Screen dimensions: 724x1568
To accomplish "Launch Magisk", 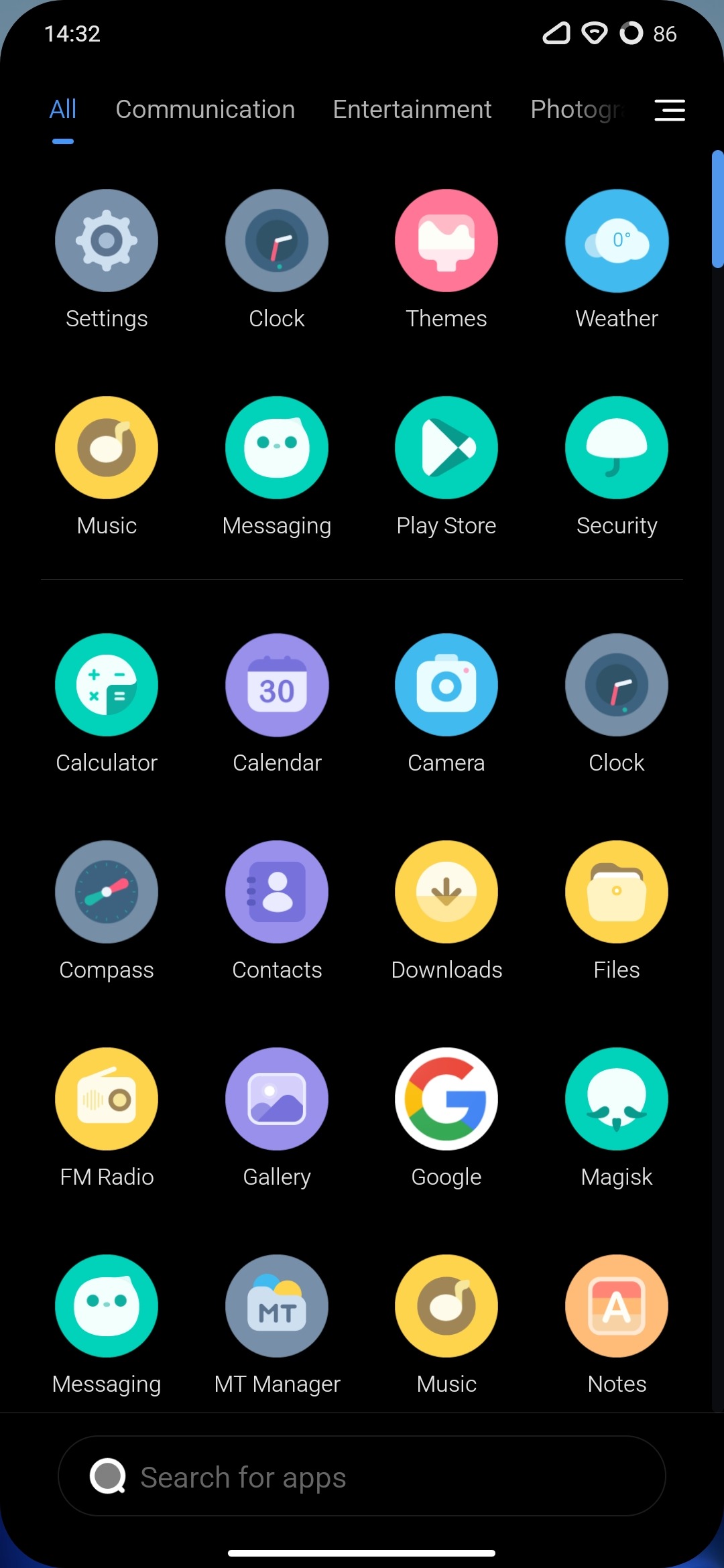I will tap(617, 1099).
